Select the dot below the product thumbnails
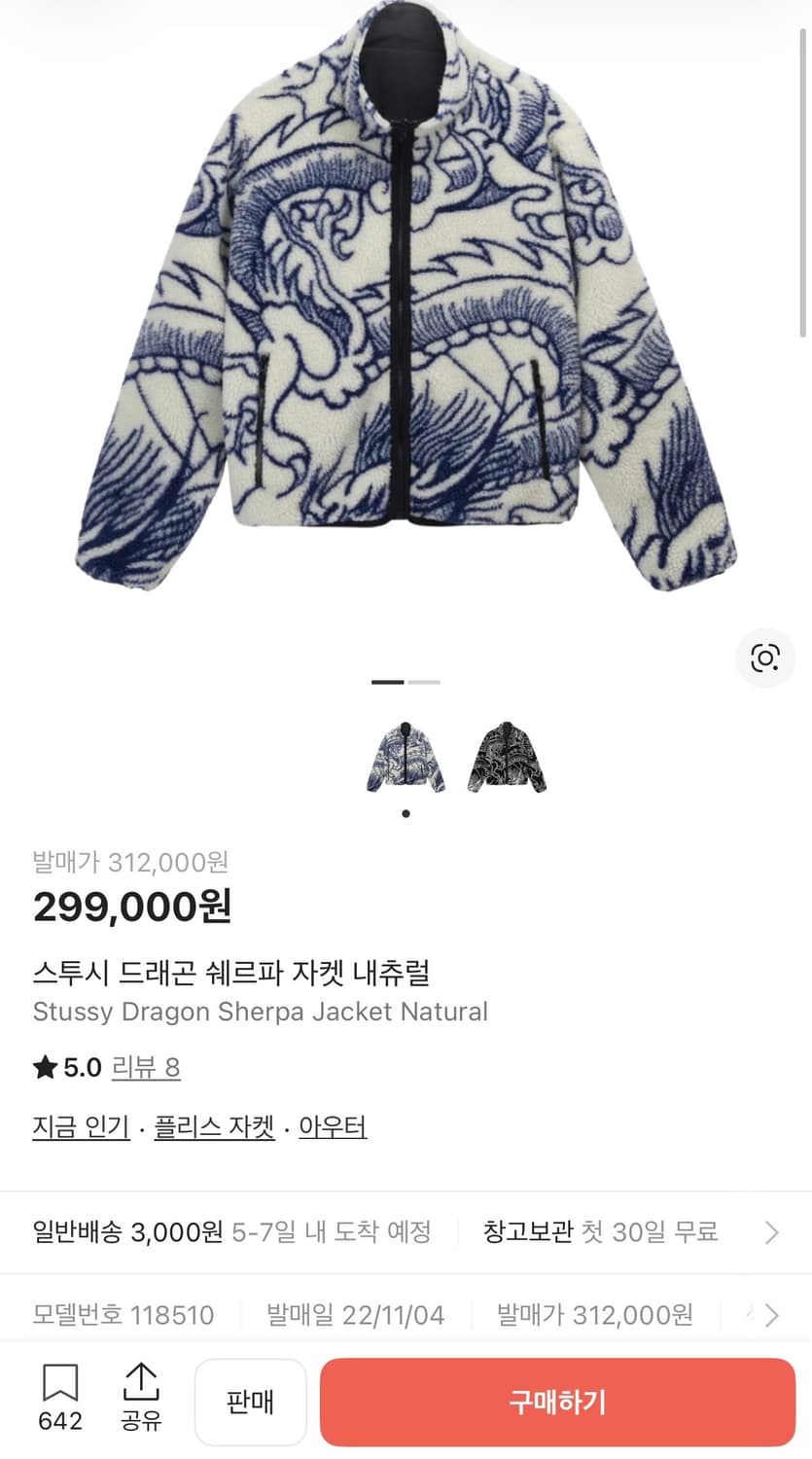 tap(406, 814)
